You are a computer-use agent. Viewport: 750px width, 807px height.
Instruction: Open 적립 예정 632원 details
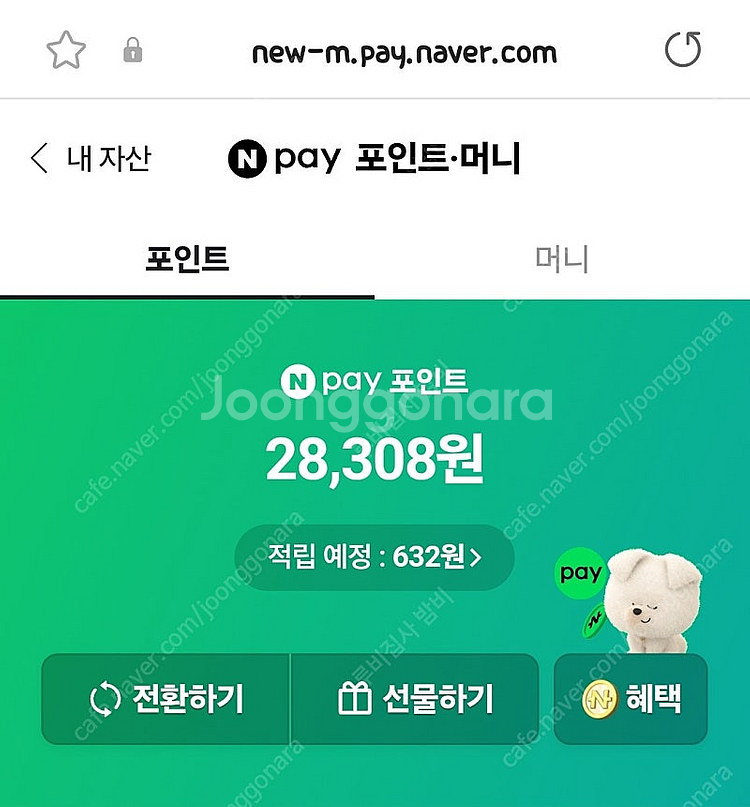(x=375, y=557)
